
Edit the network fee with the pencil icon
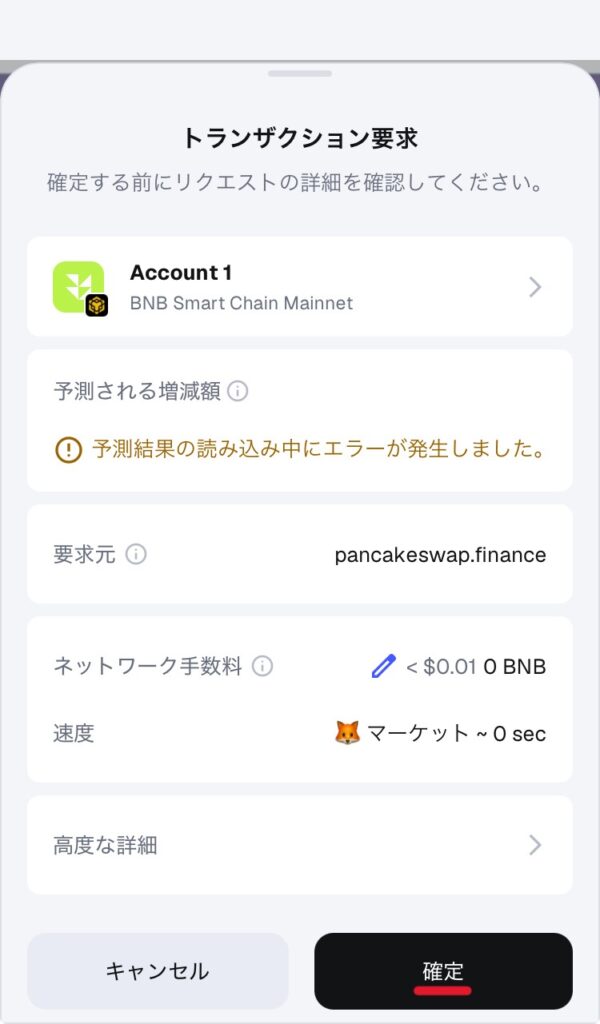pyautogui.click(x=383, y=666)
